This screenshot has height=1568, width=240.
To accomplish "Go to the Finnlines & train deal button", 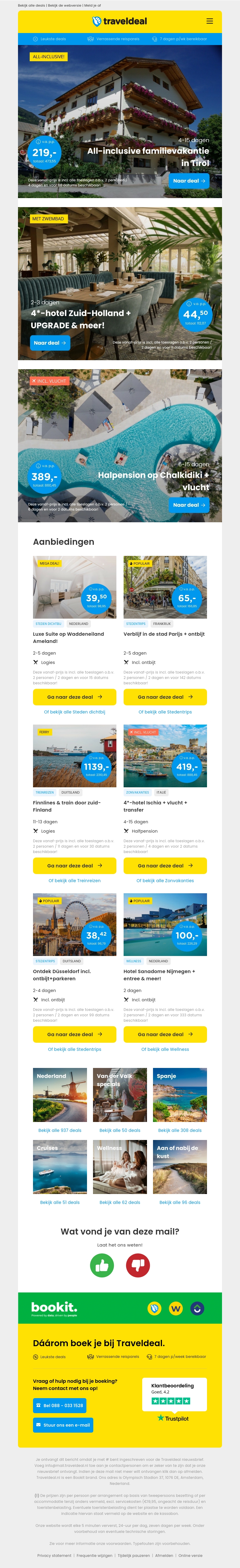I will (x=74, y=866).
